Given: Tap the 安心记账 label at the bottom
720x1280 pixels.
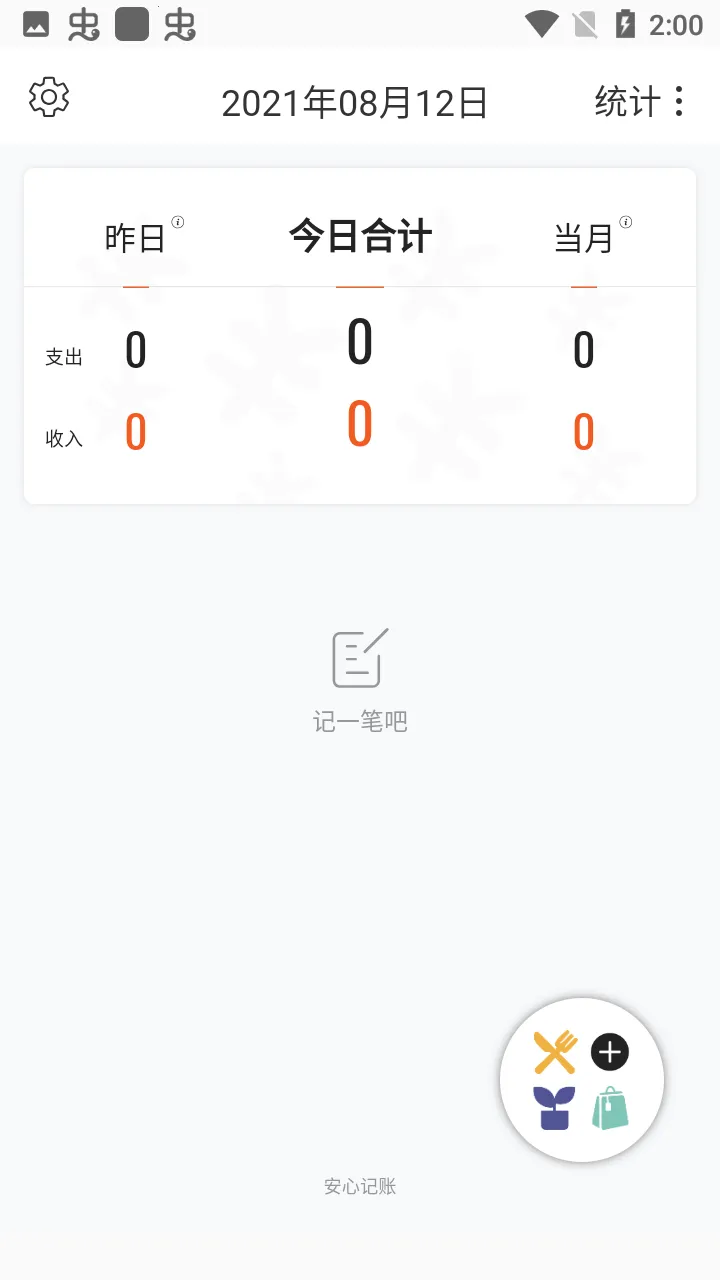Looking at the screenshot, I should tap(360, 1186).
